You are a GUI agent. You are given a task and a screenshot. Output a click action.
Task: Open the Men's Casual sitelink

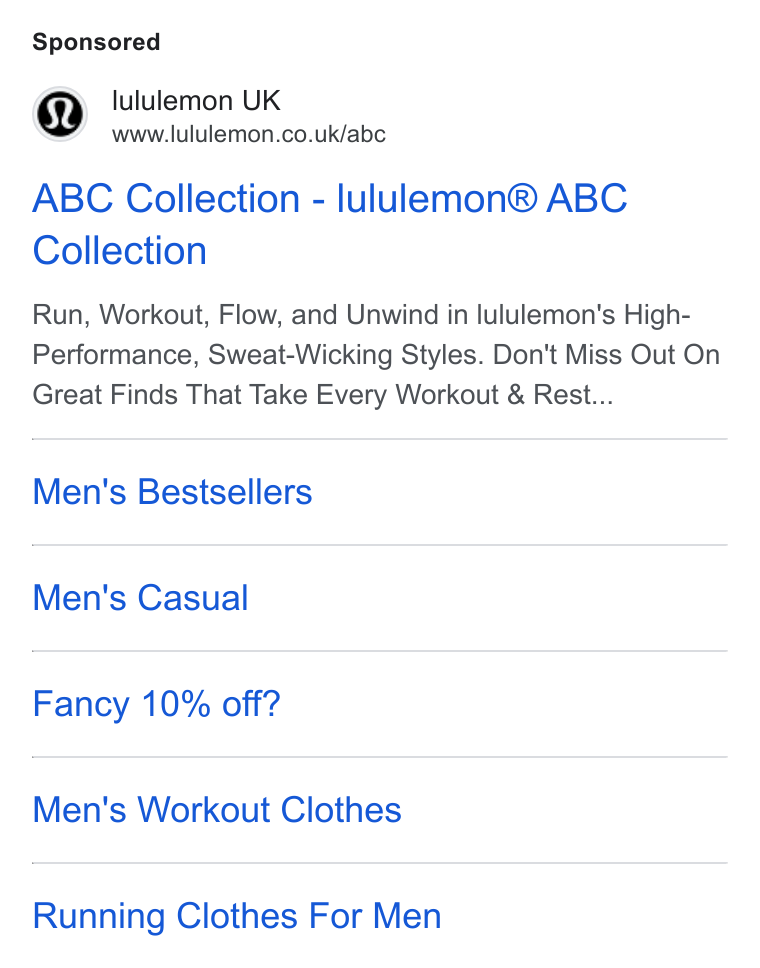click(x=140, y=598)
